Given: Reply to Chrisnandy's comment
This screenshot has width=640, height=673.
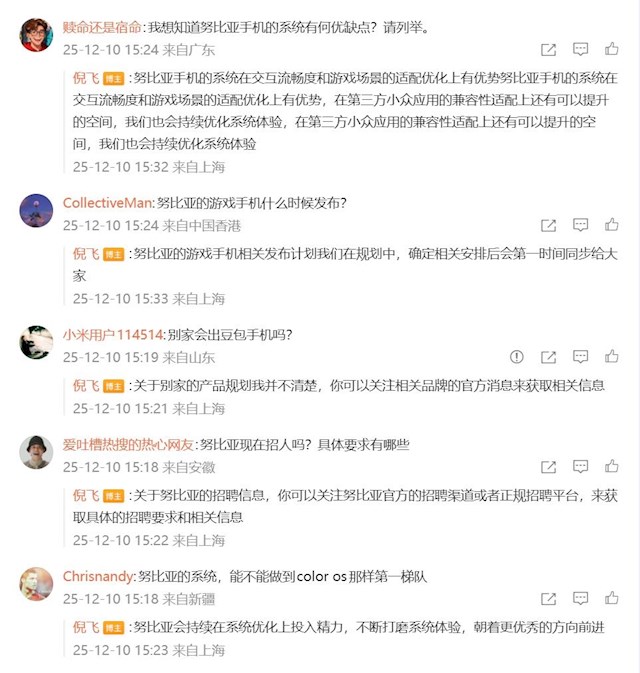Looking at the screenshot, I should 580,598.
